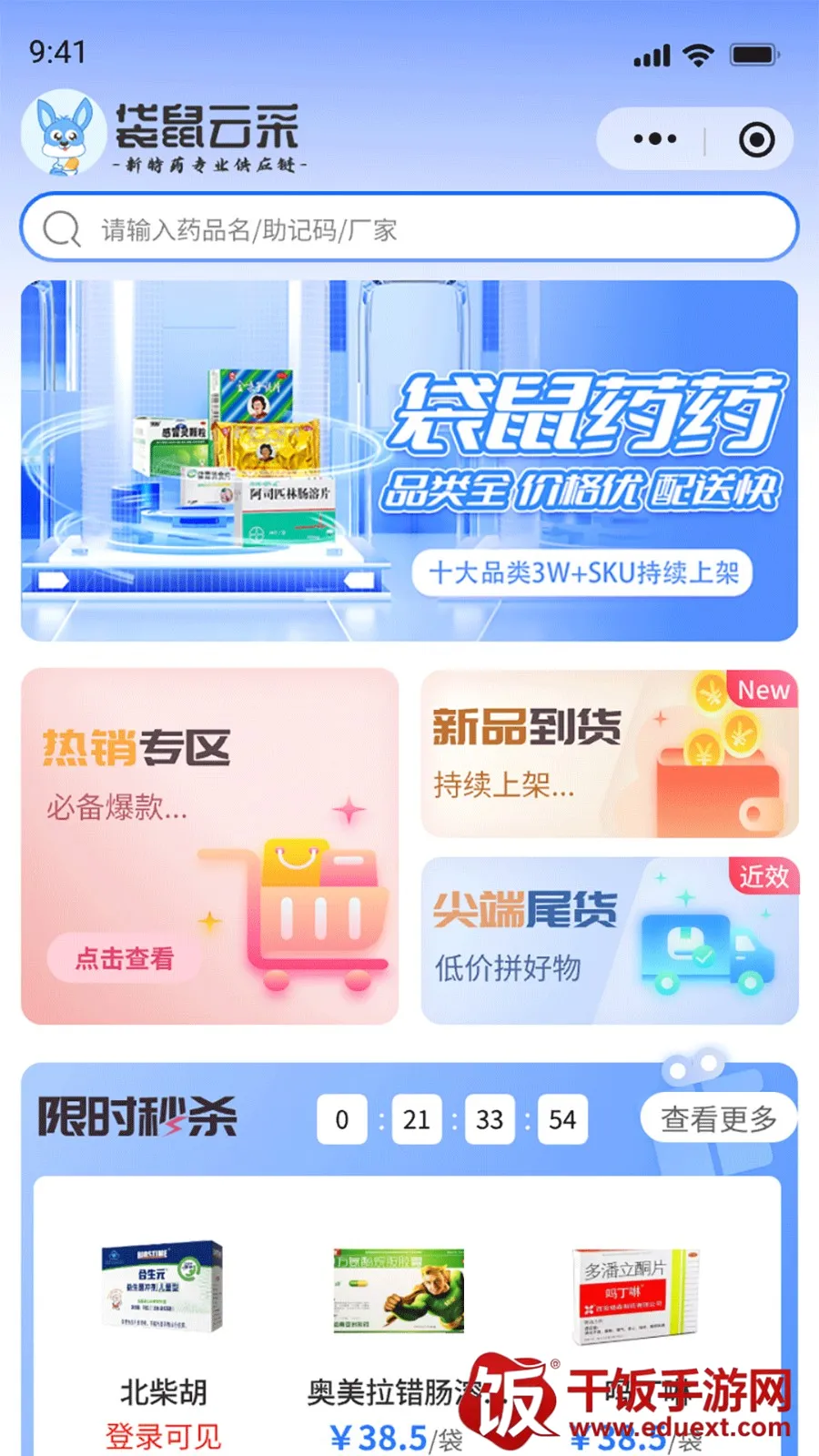Close the mini-program with the circle button
The height and width of the screenshot is (1456, 819).
(x=756, y=139)
